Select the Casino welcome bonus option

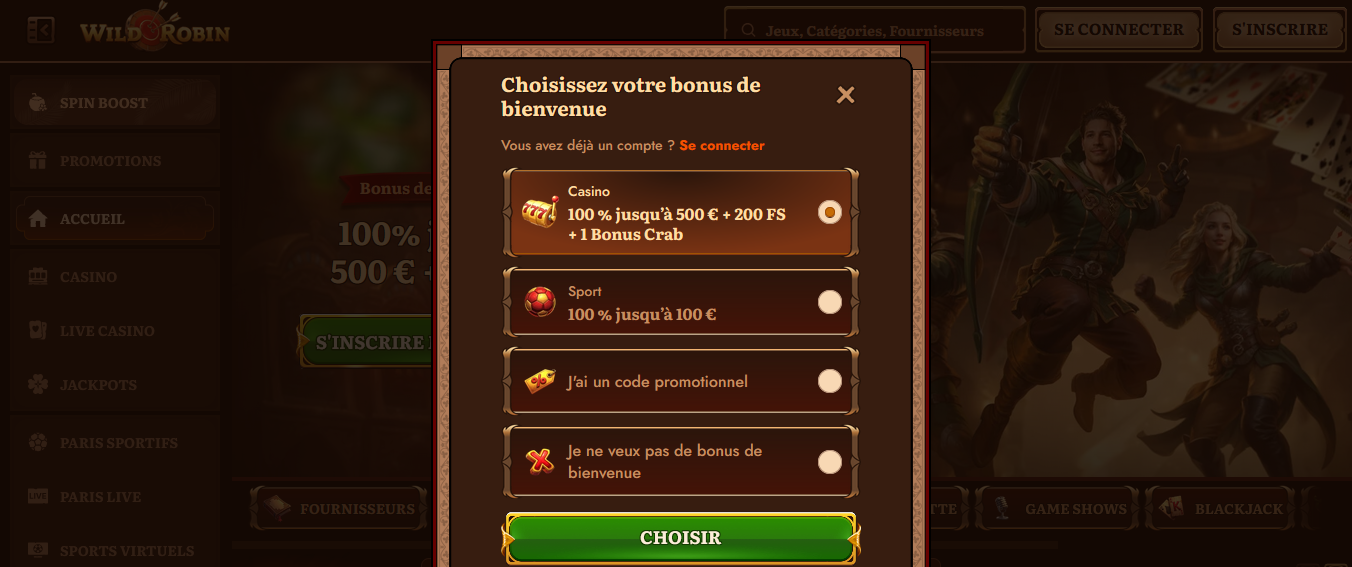(829, 212)
